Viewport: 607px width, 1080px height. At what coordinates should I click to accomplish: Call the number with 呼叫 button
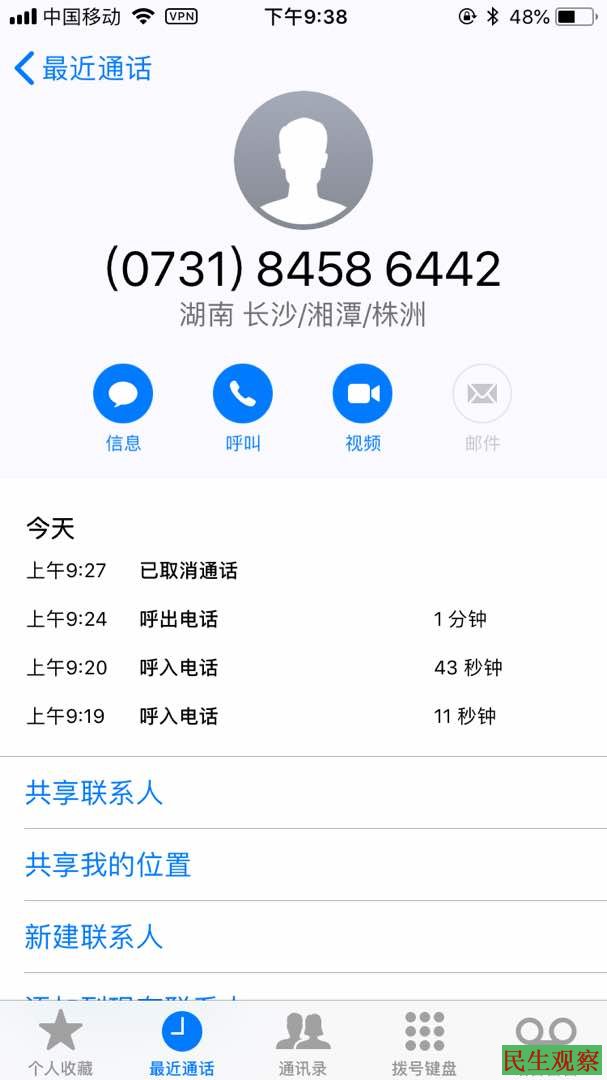(243, 394)
